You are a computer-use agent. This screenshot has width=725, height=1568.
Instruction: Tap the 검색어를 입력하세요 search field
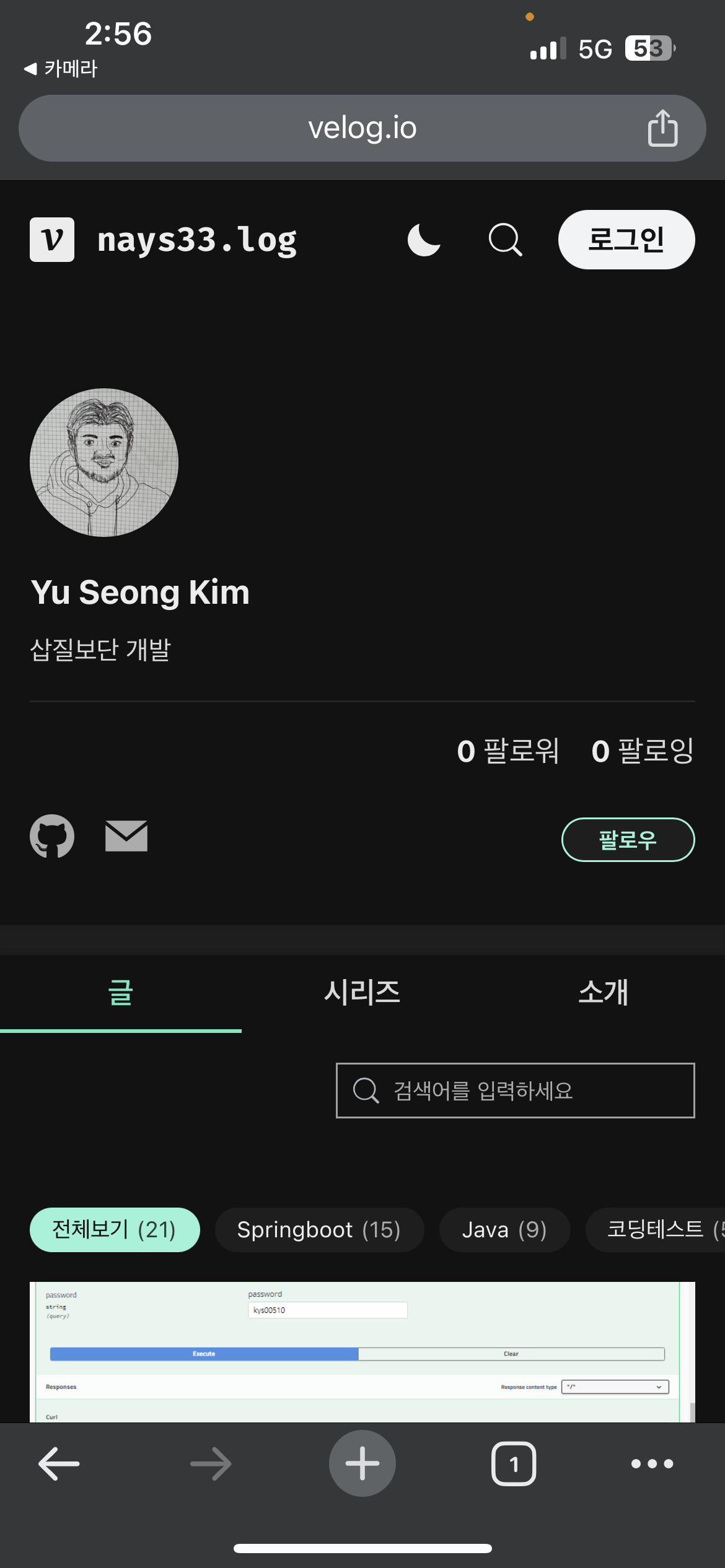coord(515,1091)
